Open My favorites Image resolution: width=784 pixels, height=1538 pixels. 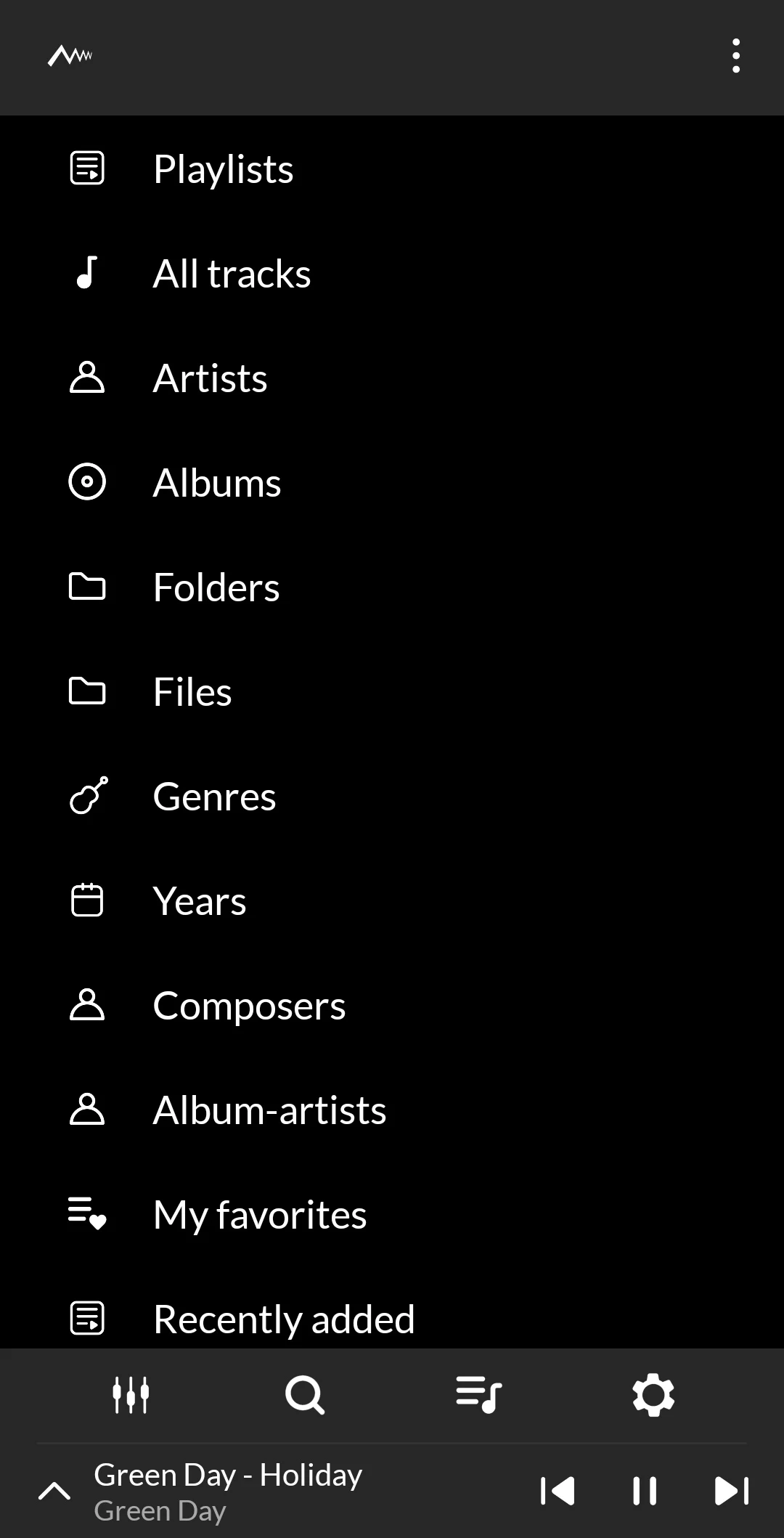pos(392,1214)
